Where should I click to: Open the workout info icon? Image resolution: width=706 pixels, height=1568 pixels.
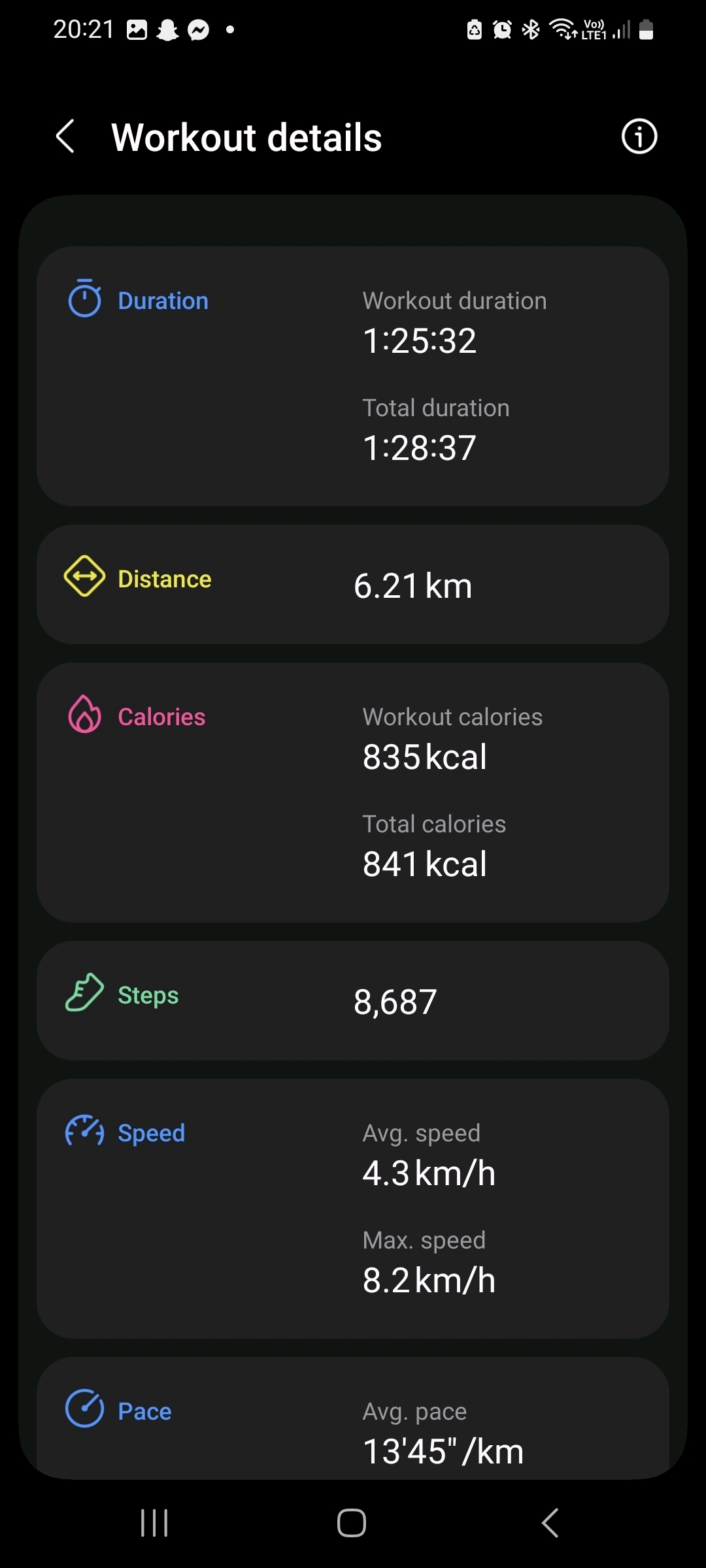coord(639,137)
